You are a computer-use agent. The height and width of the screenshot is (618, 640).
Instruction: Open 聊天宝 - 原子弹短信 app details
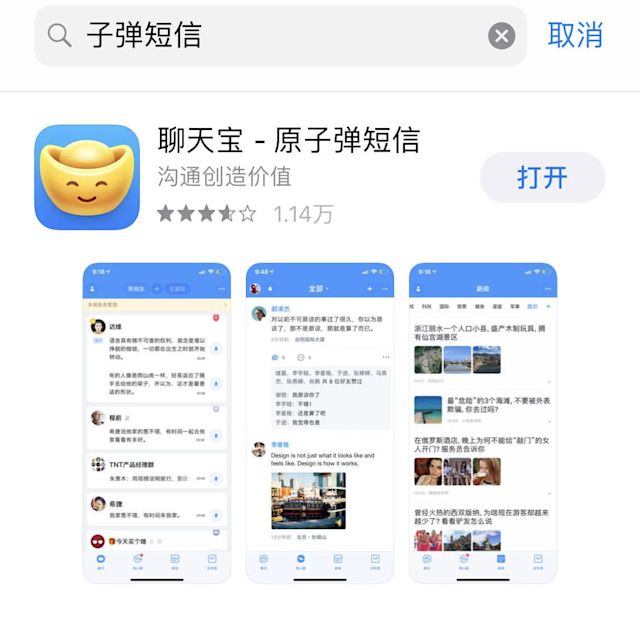pos(290,140)
